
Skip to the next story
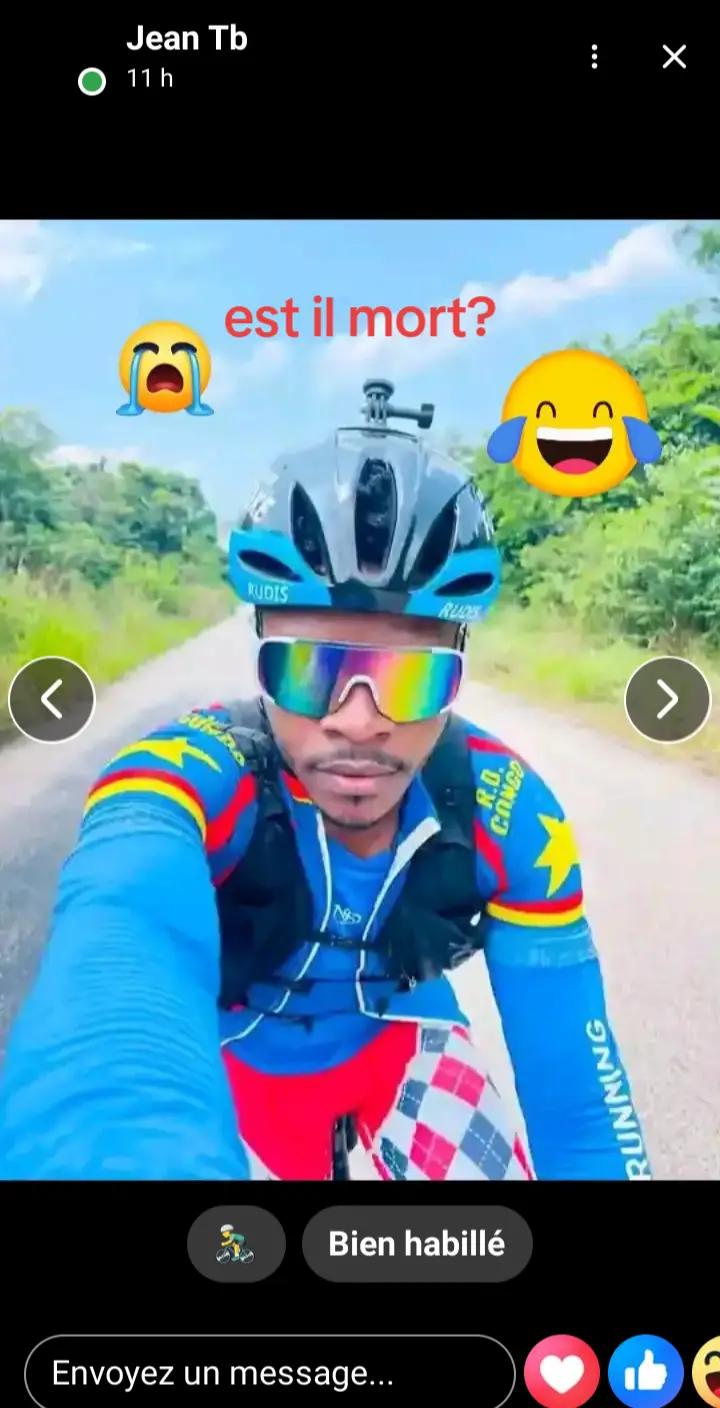coord(667,700)
